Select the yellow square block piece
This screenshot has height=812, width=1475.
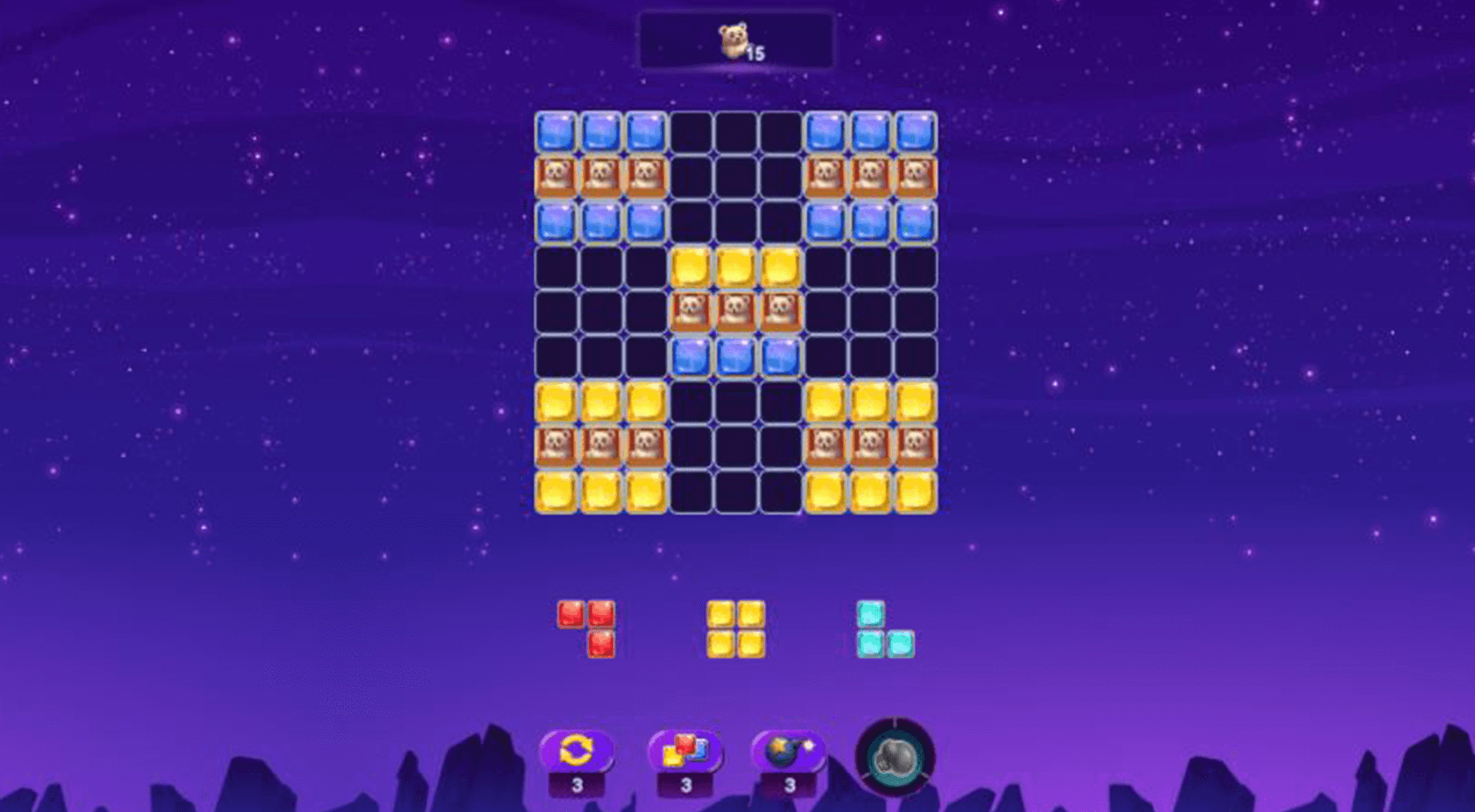(735, 629)
